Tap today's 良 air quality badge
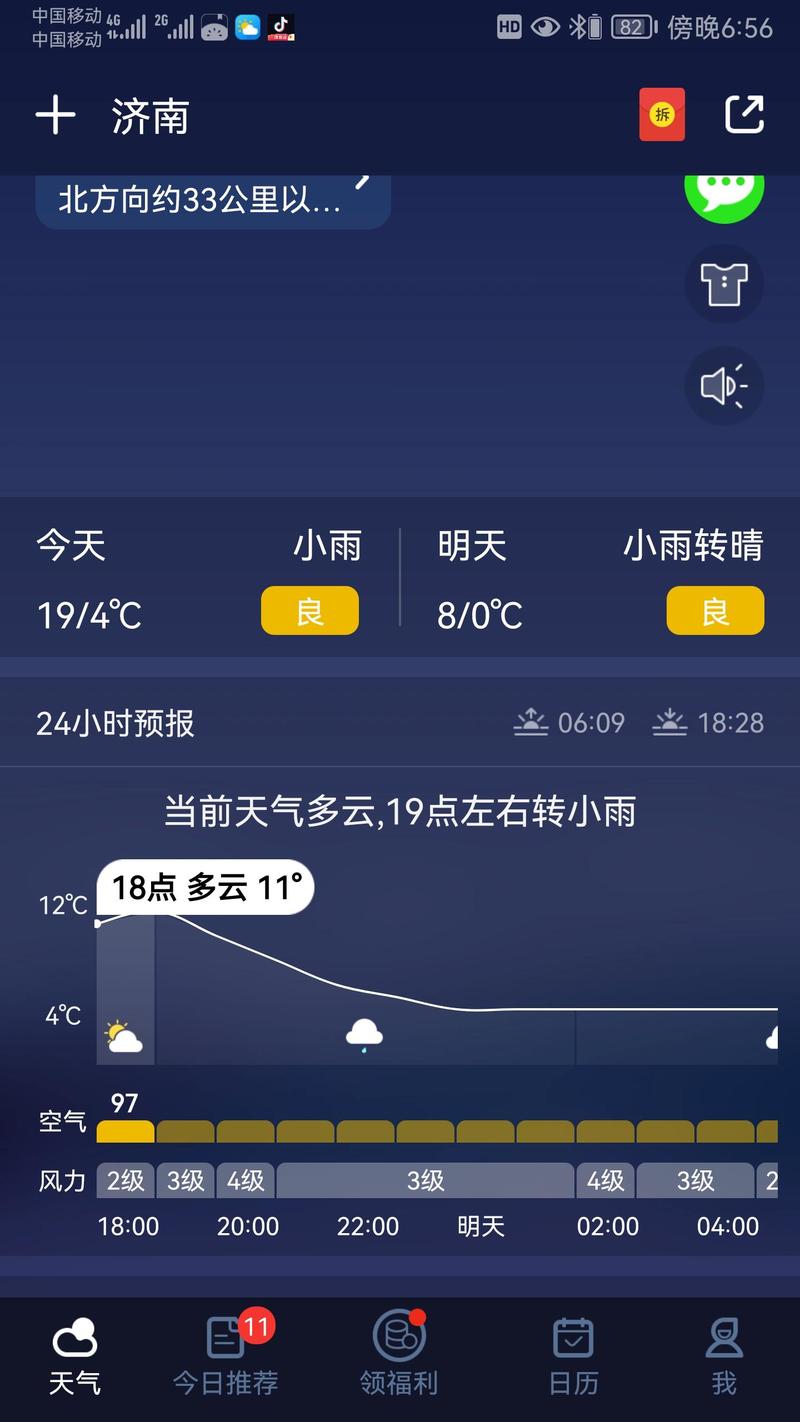The height and width of the screenshot is (1422, 800). 310,610
